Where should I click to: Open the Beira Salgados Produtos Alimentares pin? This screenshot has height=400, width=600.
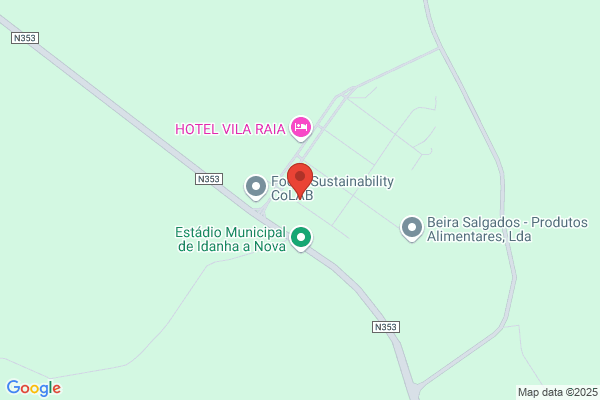pyautogui.click(x=412, y=229)
